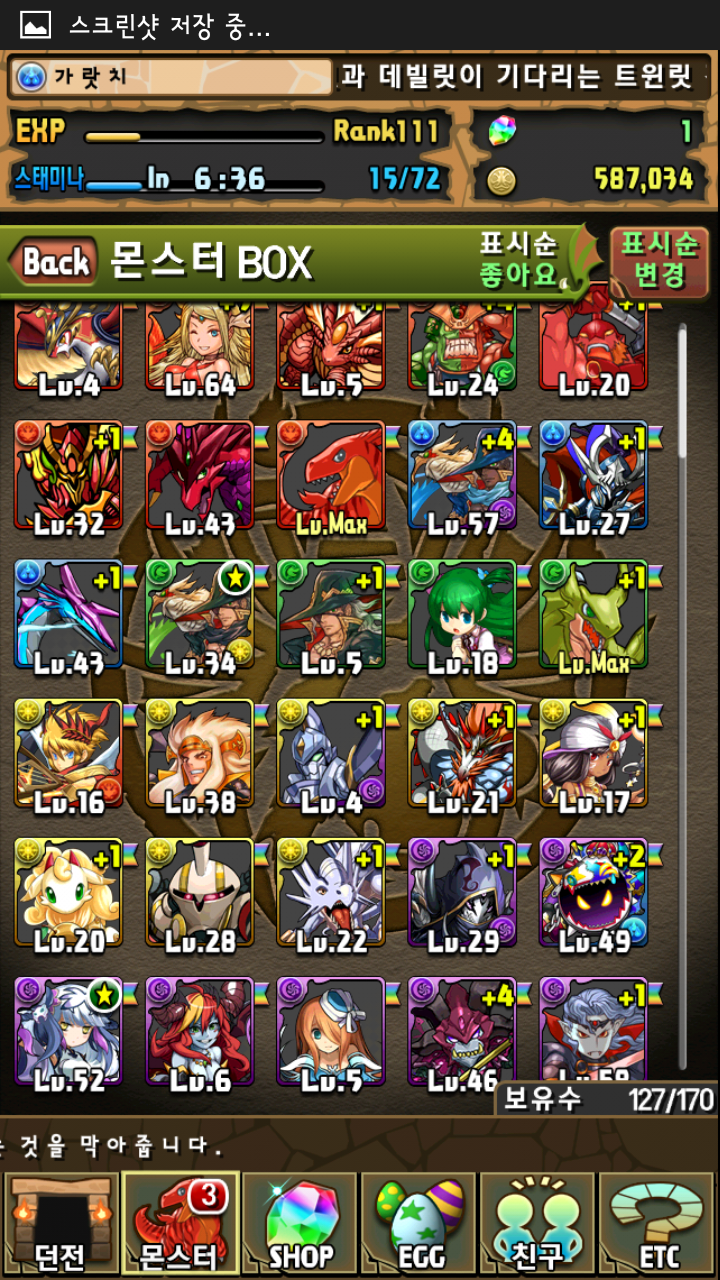This screenshot has width=720, height=1280.
Task: Open the 몬스터 tab
Action: pos(180,1224)
